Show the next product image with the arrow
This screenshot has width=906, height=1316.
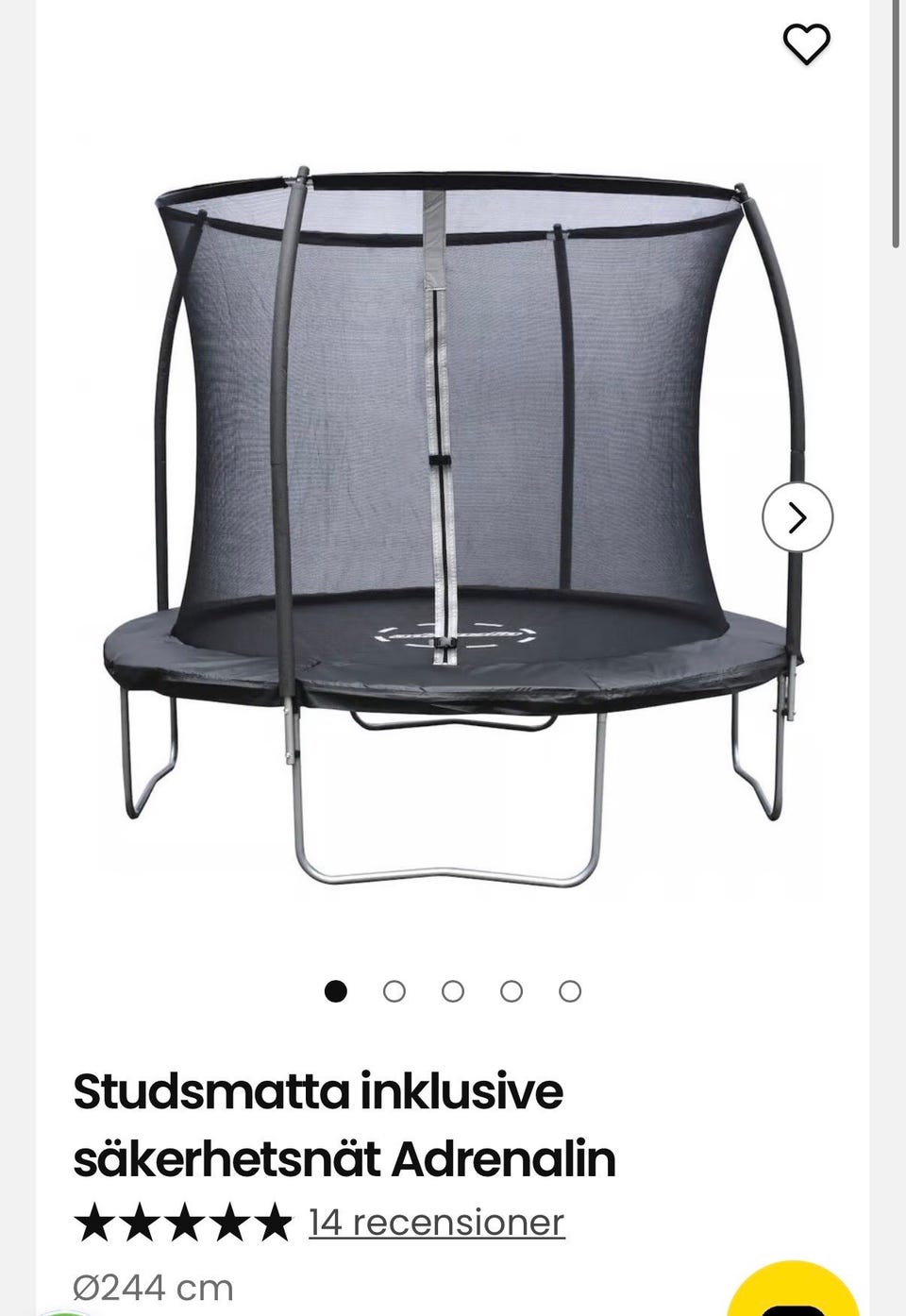[797, 517]
